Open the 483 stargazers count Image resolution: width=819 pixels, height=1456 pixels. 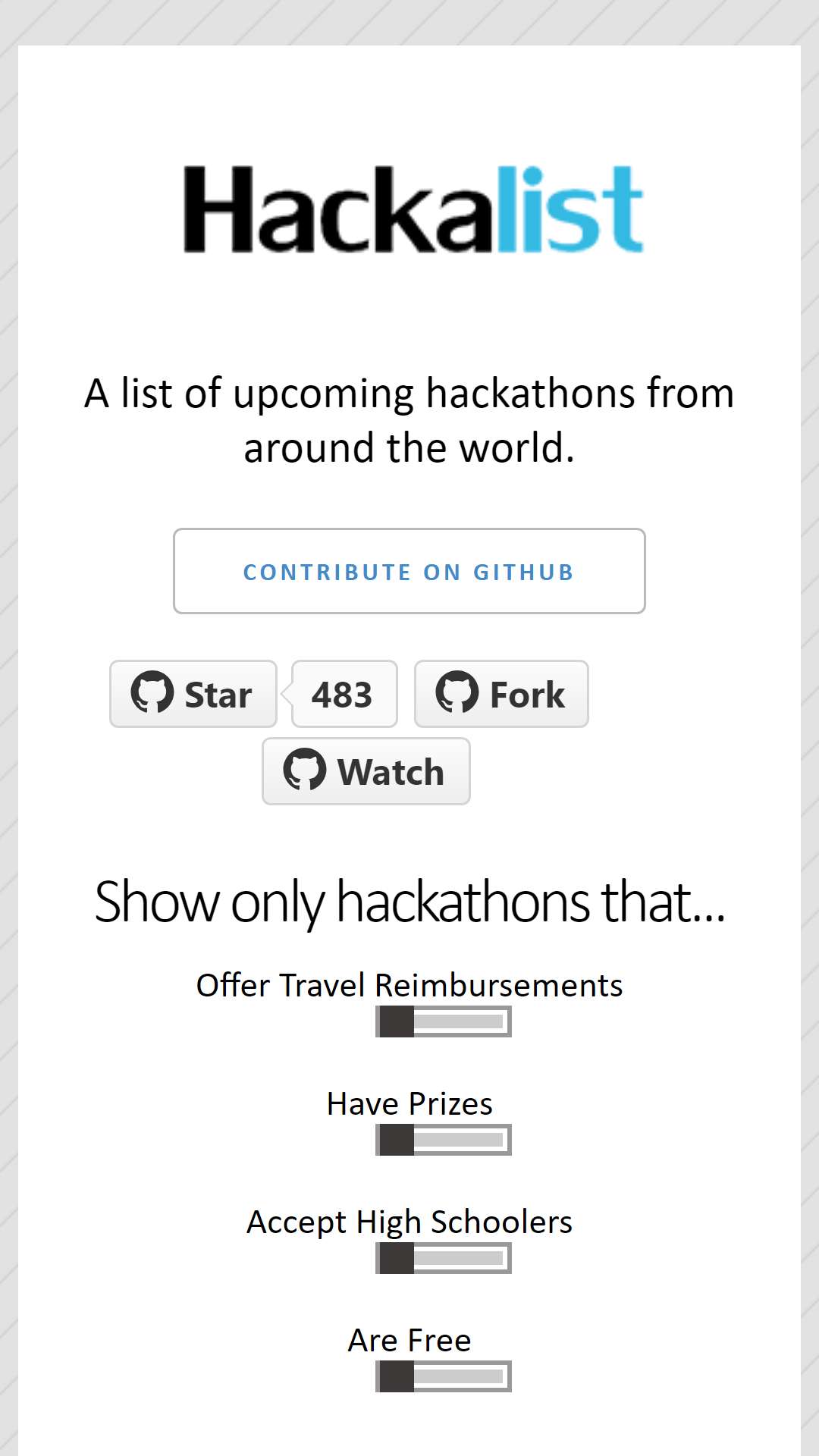344,694
